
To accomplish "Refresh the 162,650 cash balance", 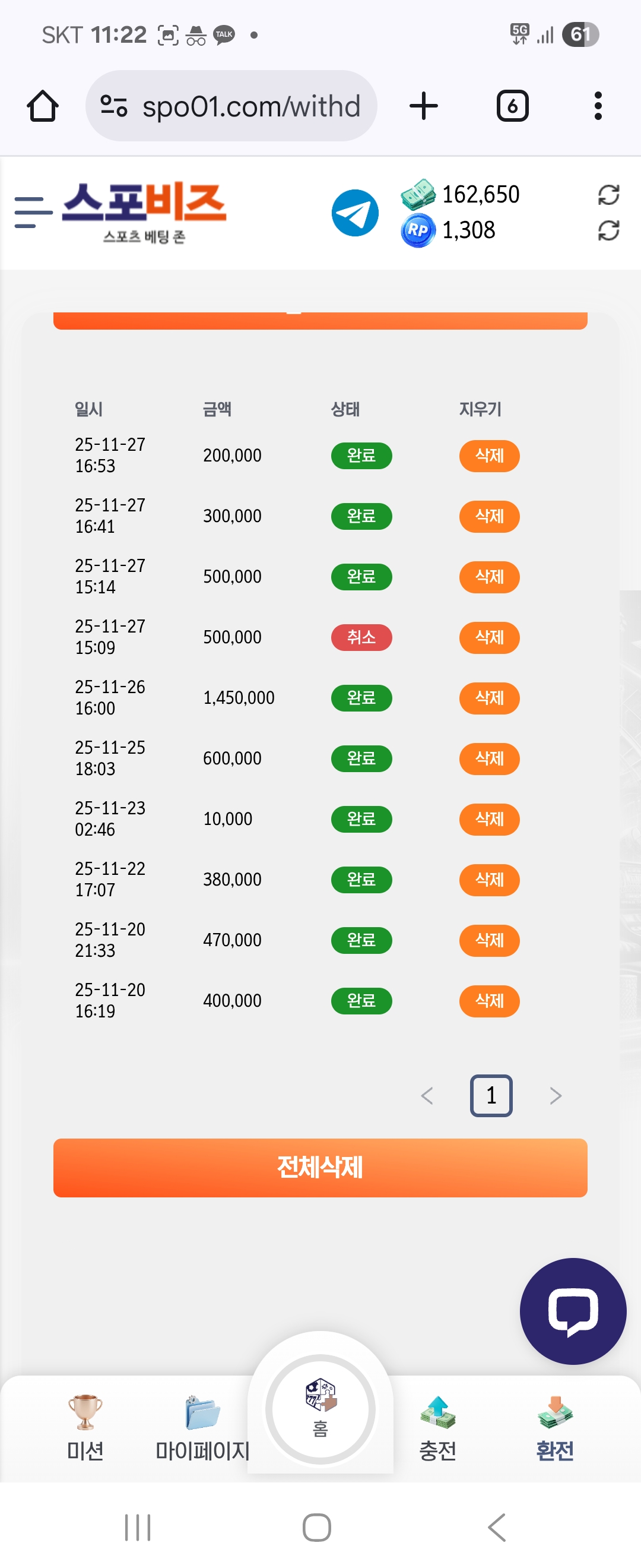I will 608,195.
